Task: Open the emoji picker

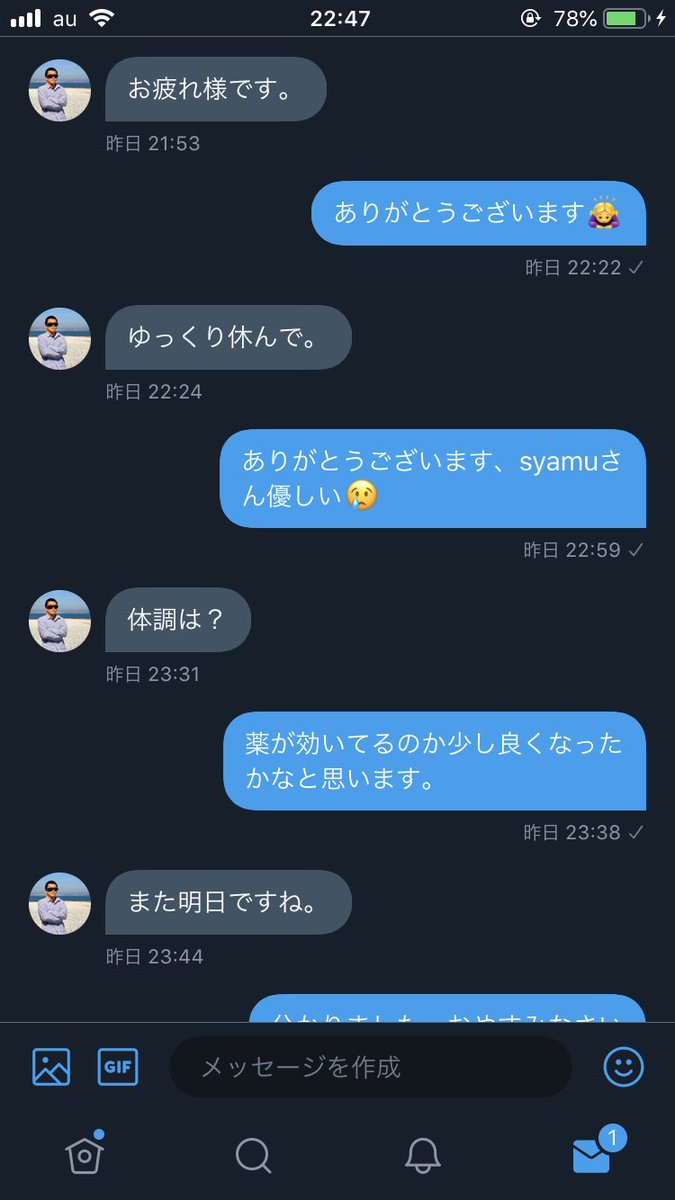Action: [x=623, y=1067]
